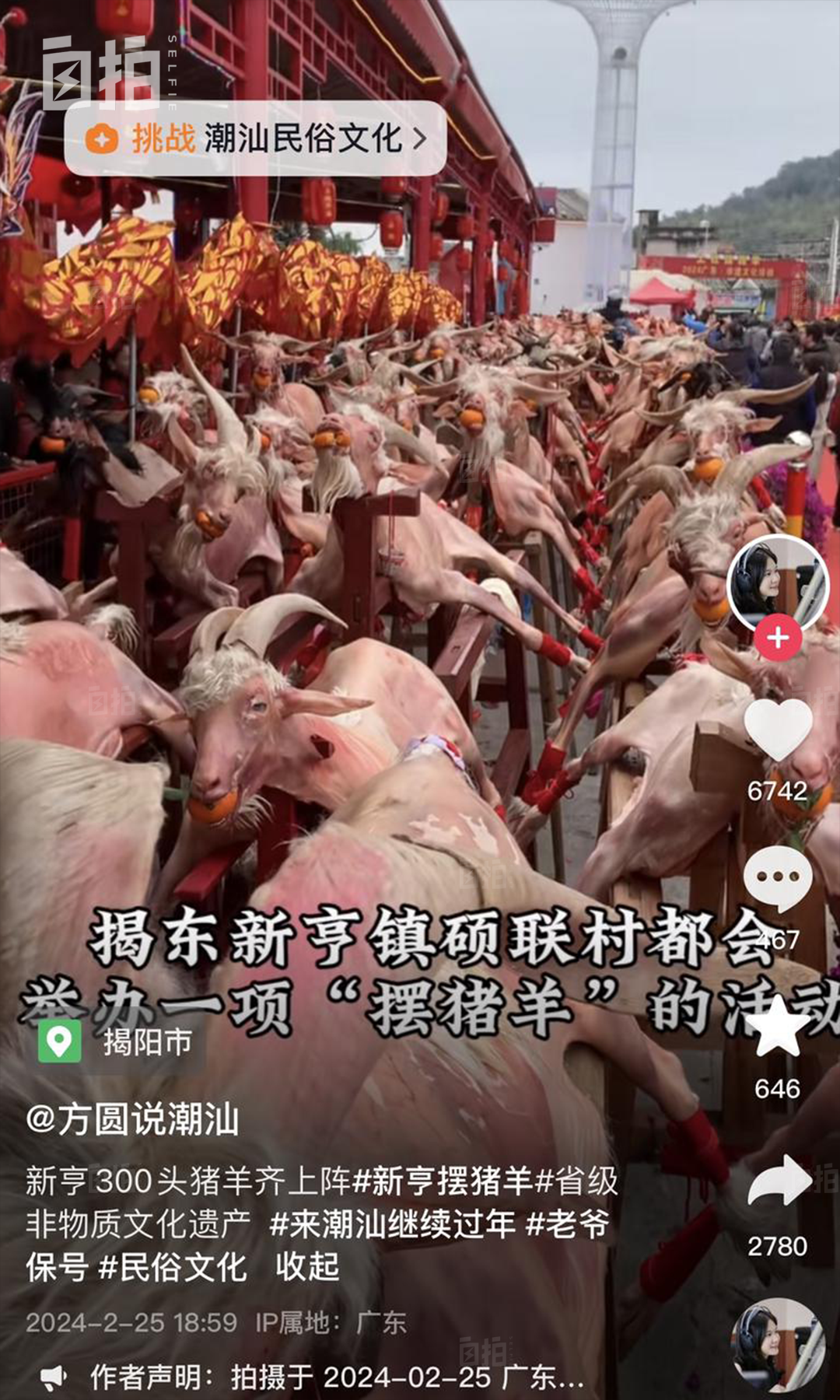Open the hashtag #民俗文化
The width and height of the screenshot is (840, 1400).
[173, 1267]
